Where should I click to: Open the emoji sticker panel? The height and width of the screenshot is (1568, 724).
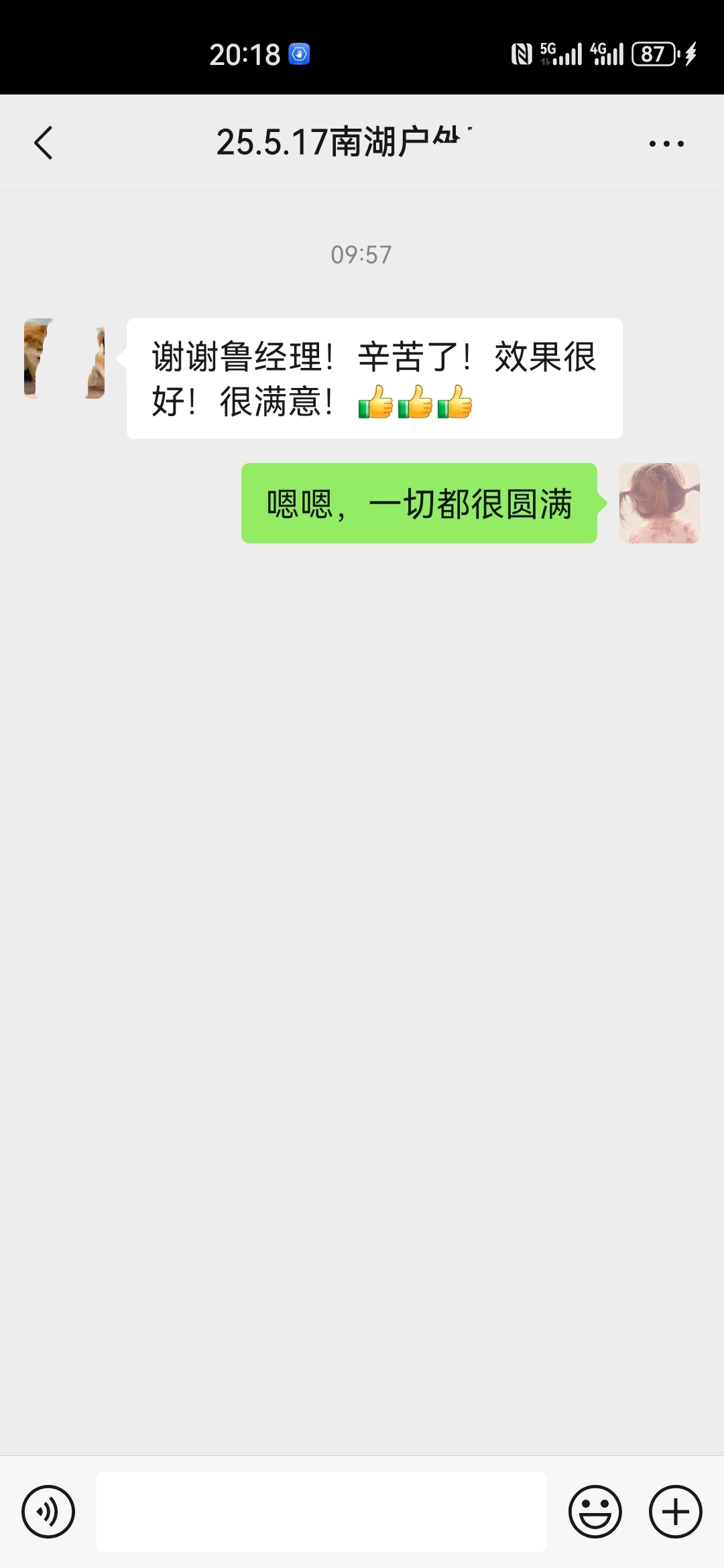click(595, 1511)
